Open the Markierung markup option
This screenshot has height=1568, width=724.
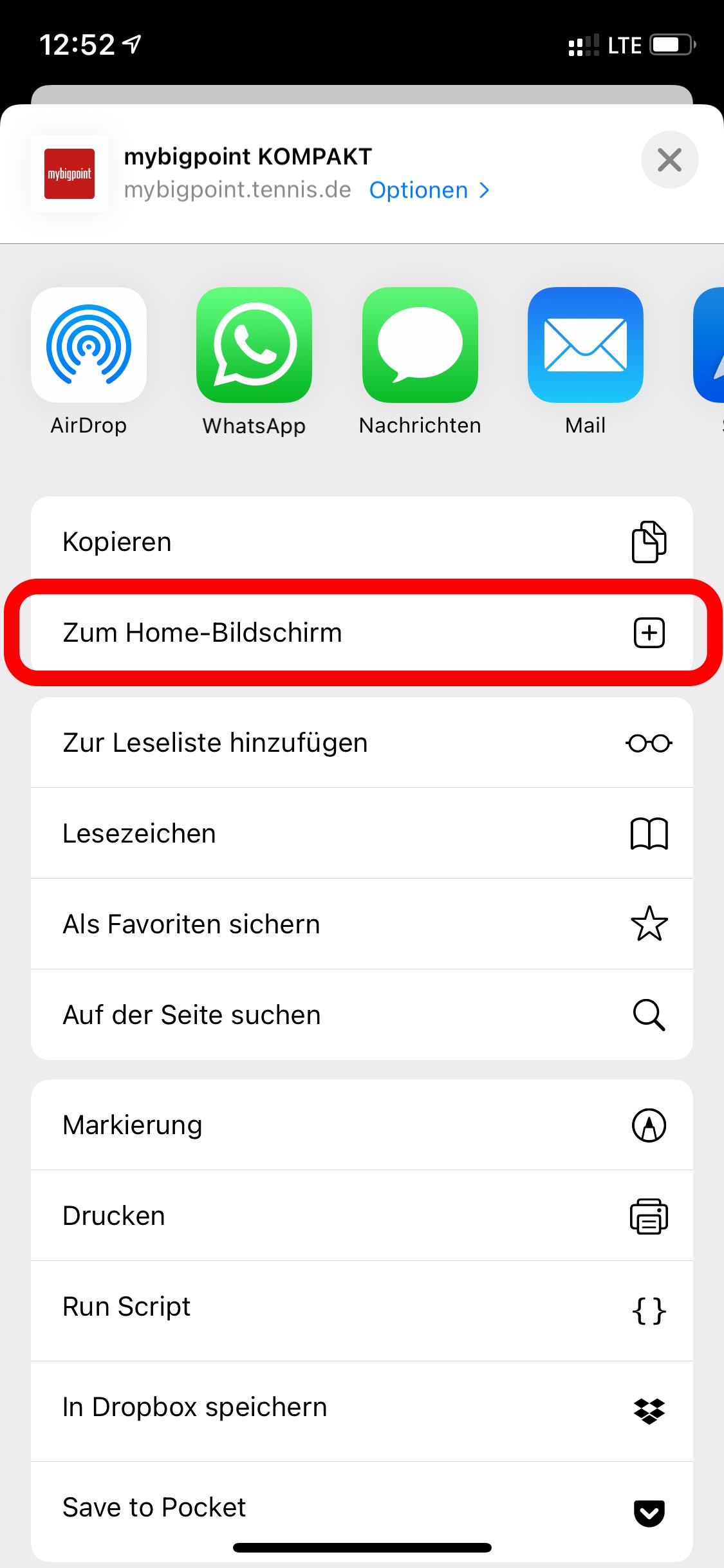[362, 1125]
